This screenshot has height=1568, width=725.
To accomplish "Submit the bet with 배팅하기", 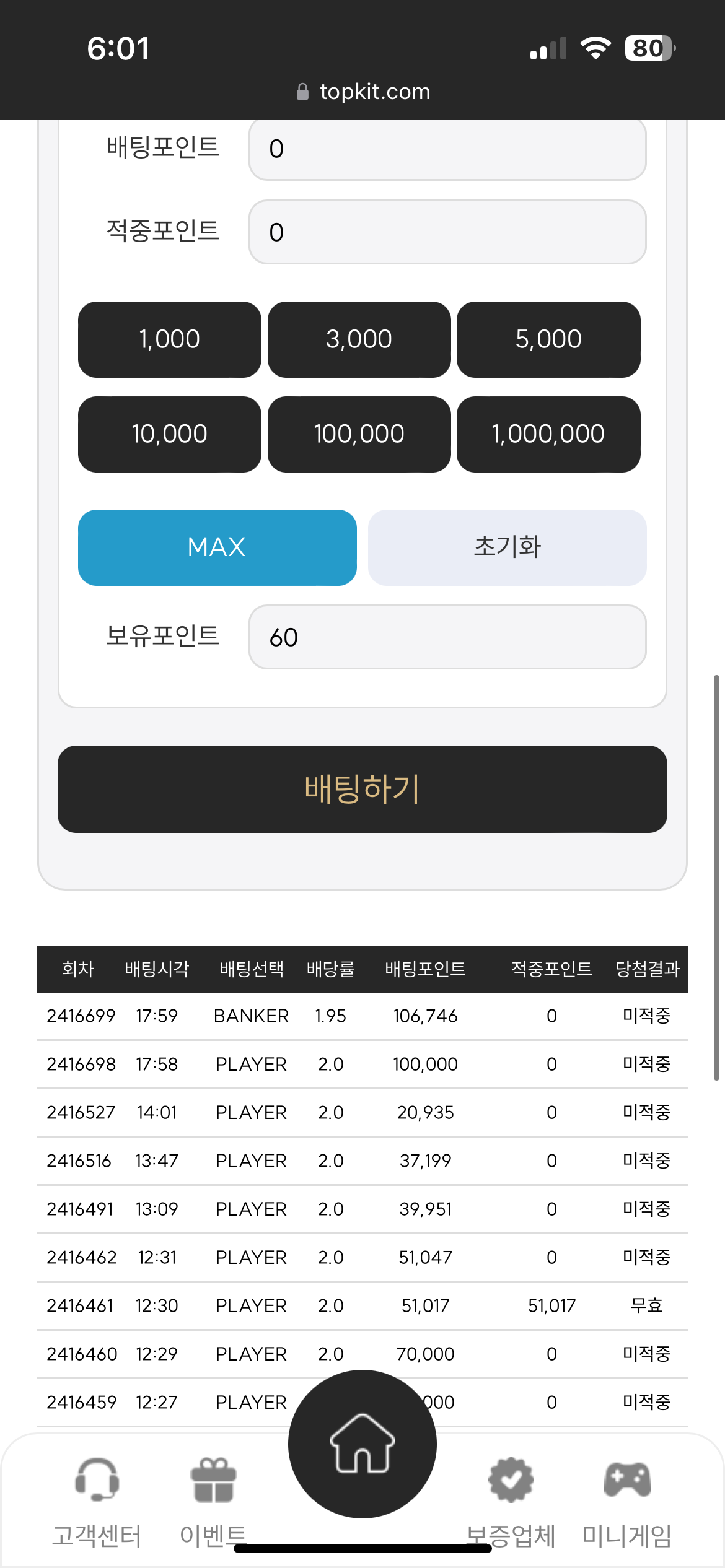I will click(x=362, y=789).
